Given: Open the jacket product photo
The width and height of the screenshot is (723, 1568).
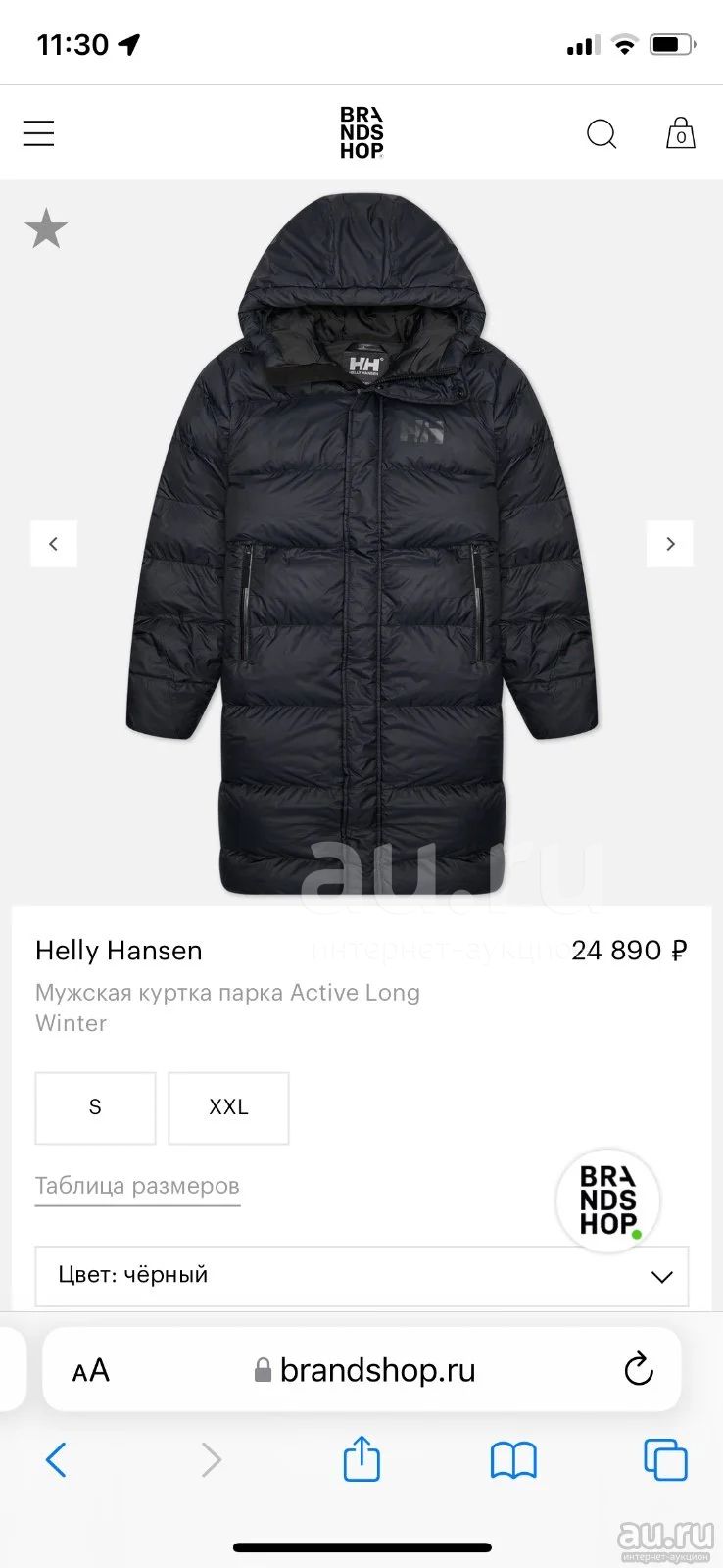Looking at the screenshot, I should (361, 544).
